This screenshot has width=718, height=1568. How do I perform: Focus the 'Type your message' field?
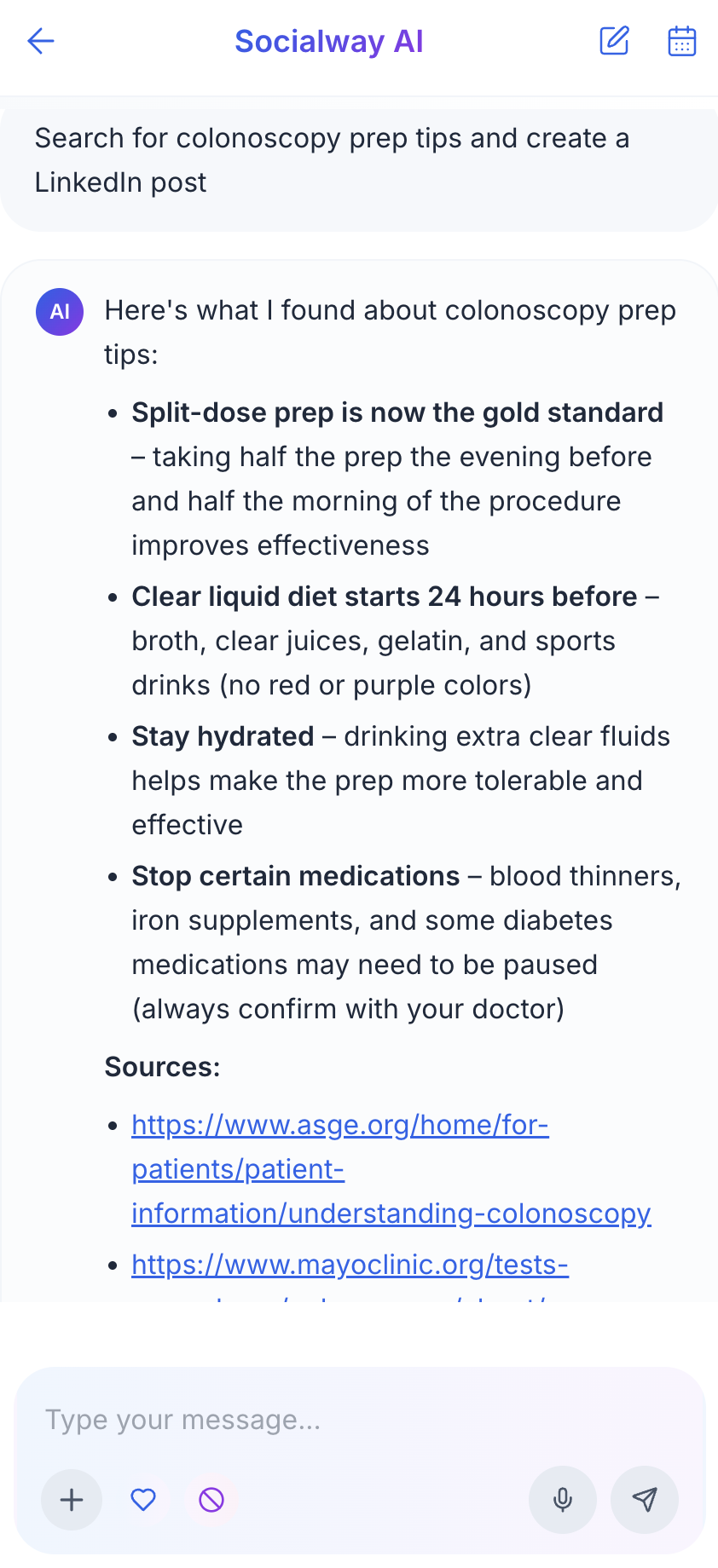[358, 1420]
